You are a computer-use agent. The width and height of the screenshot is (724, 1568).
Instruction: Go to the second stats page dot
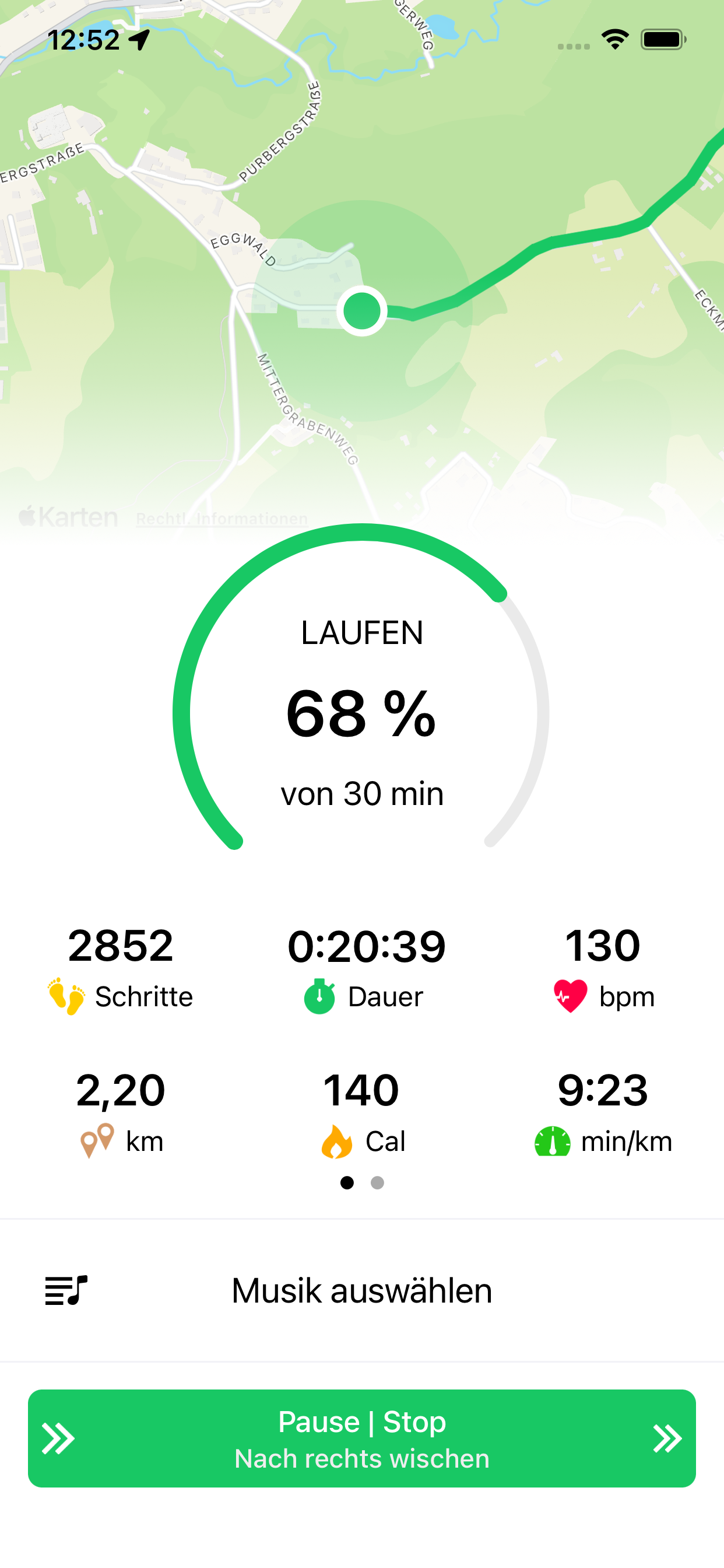[377, 1182]
